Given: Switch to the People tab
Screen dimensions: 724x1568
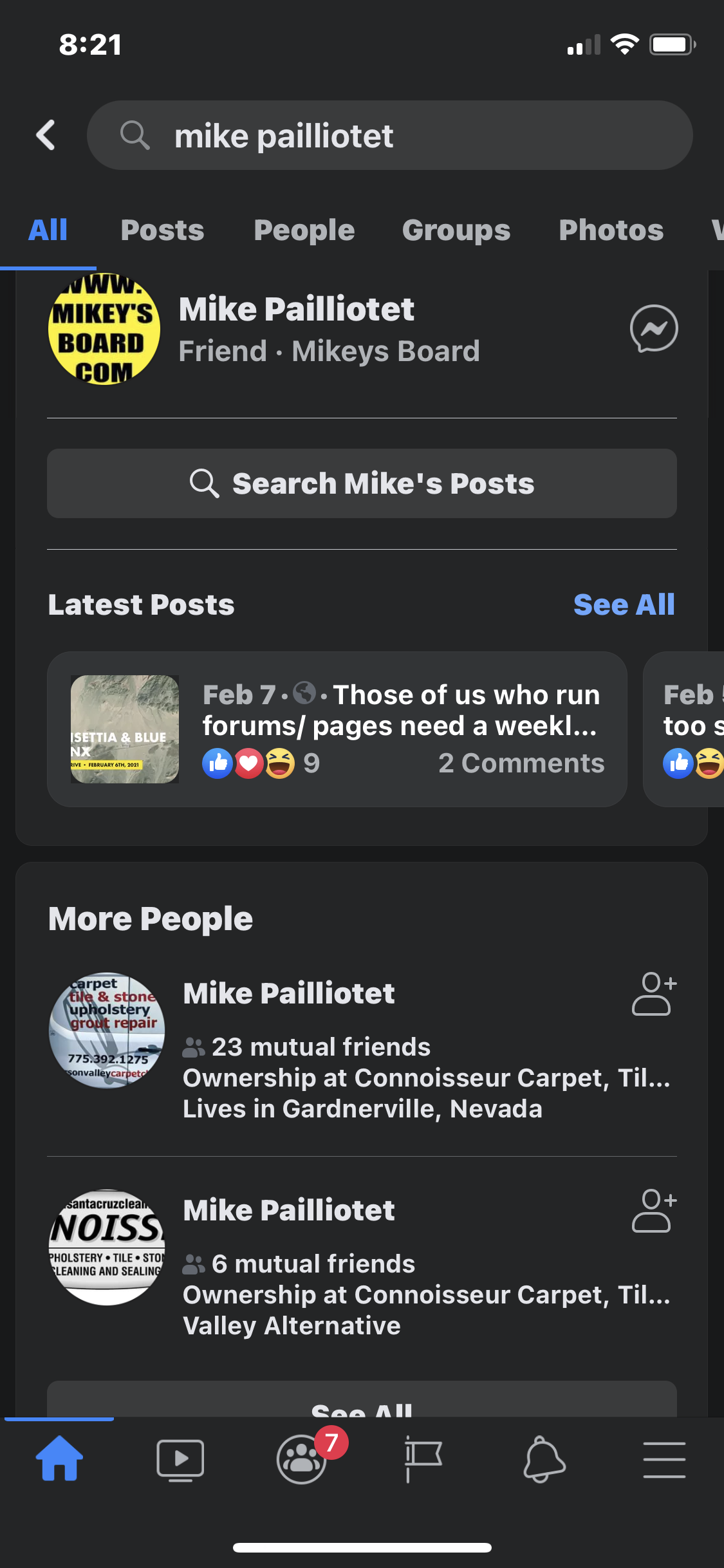Looking at the screenshot, I should coord(304,230).
